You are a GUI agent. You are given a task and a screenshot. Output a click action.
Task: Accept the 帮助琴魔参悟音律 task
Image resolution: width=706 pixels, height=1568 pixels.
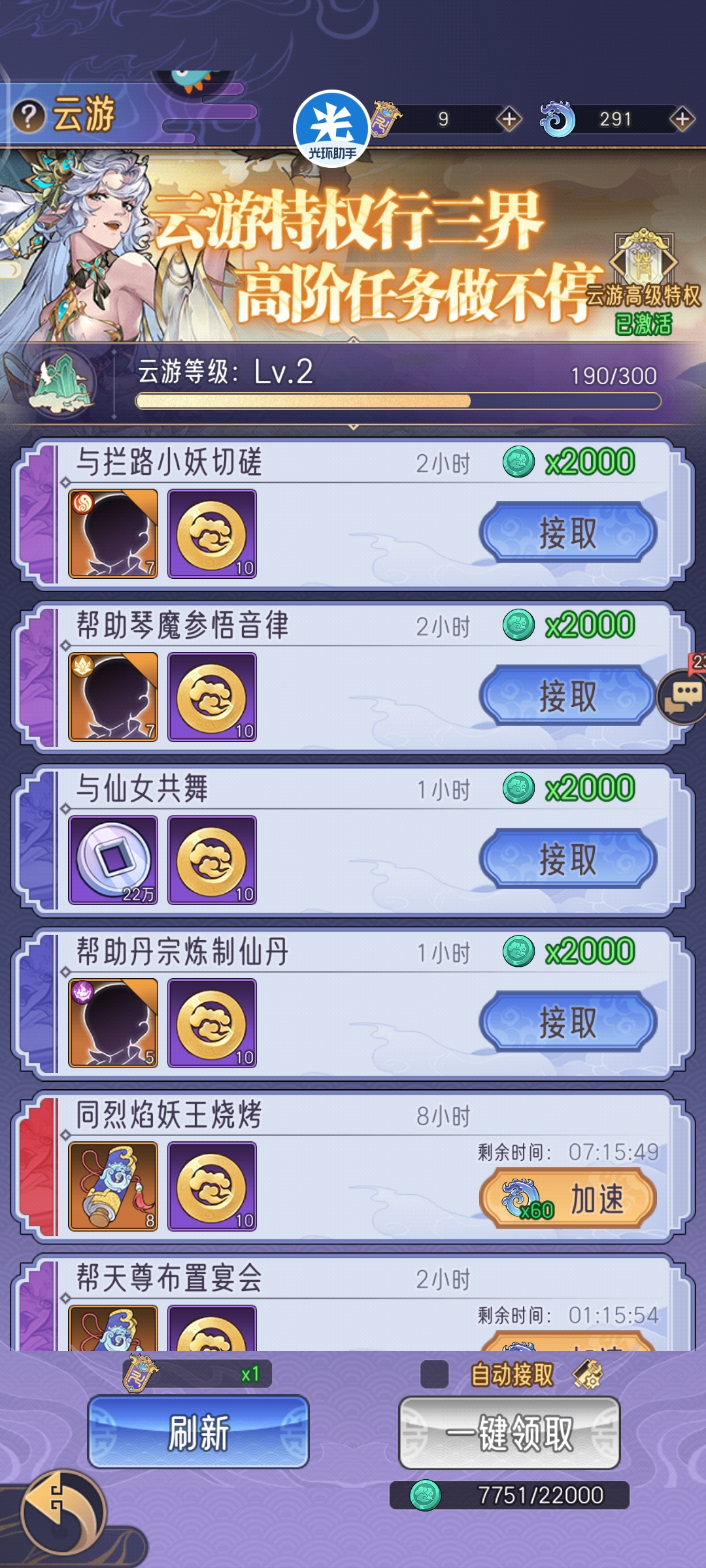click(567, 695)
